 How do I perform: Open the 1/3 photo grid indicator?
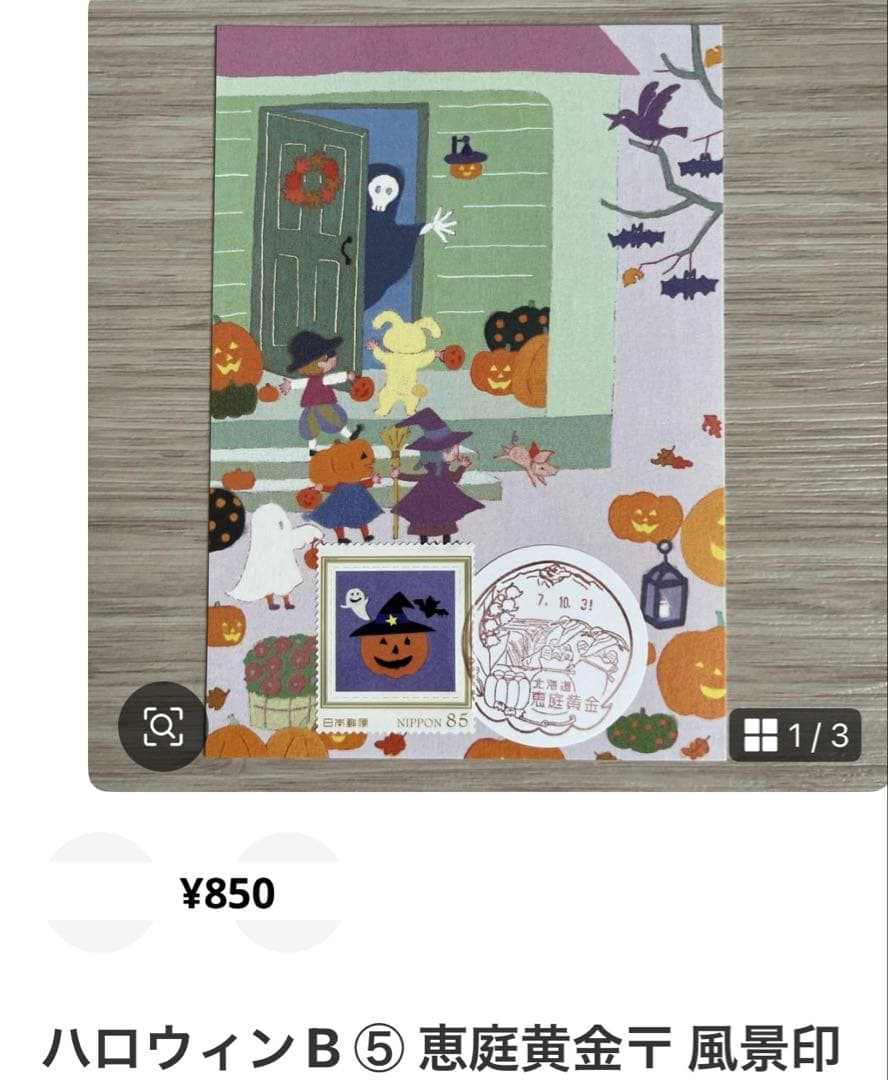pyautogui.click(x=796, y=736)
